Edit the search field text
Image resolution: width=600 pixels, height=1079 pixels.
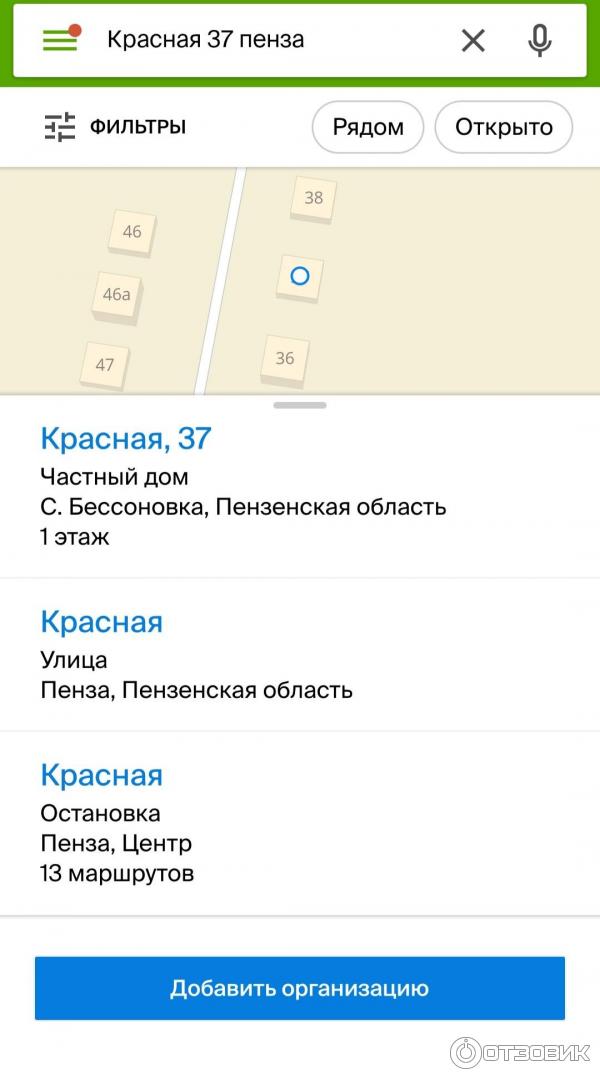click(270, 40)
